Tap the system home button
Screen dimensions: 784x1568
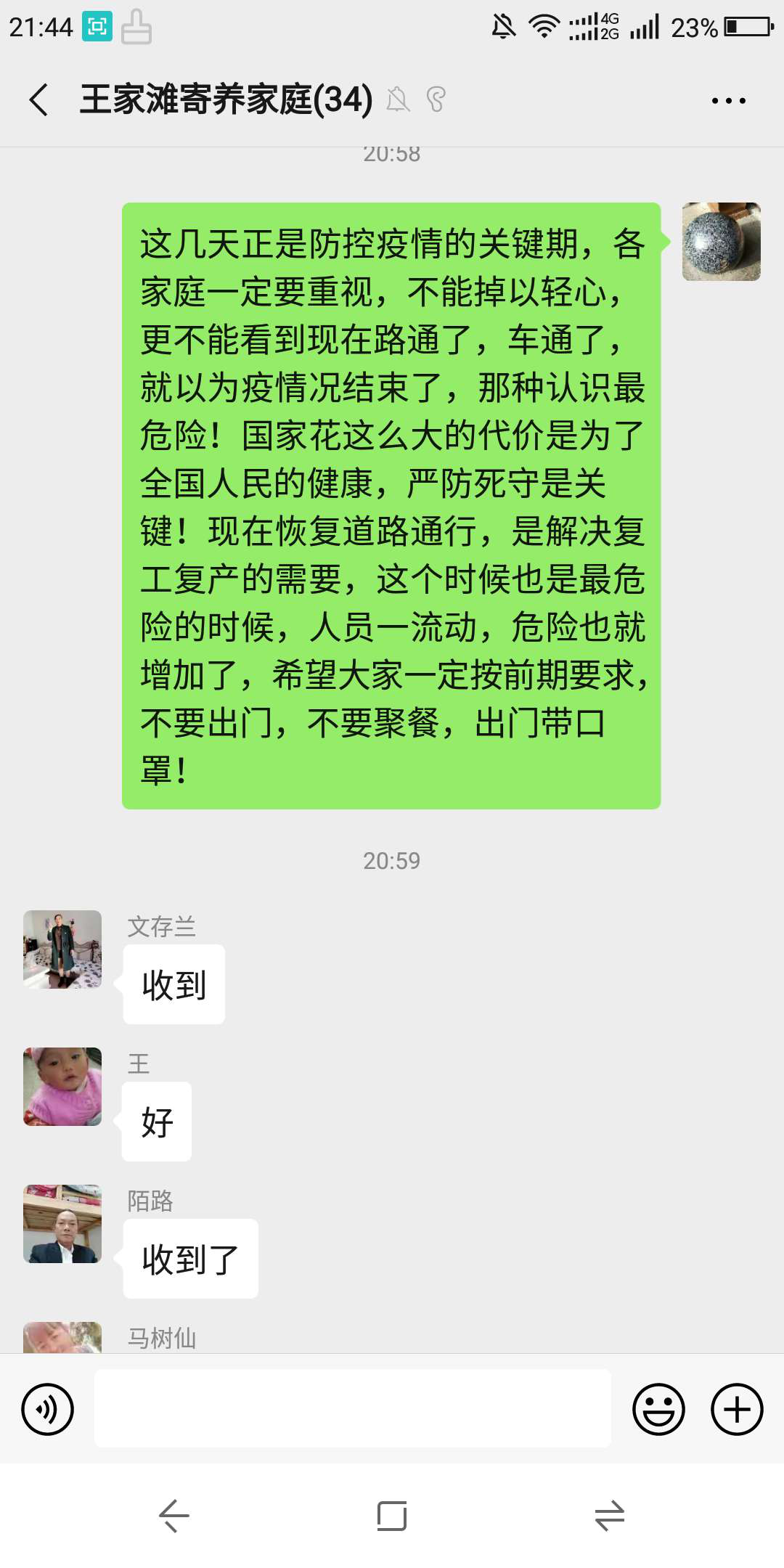coord(392,1516)
